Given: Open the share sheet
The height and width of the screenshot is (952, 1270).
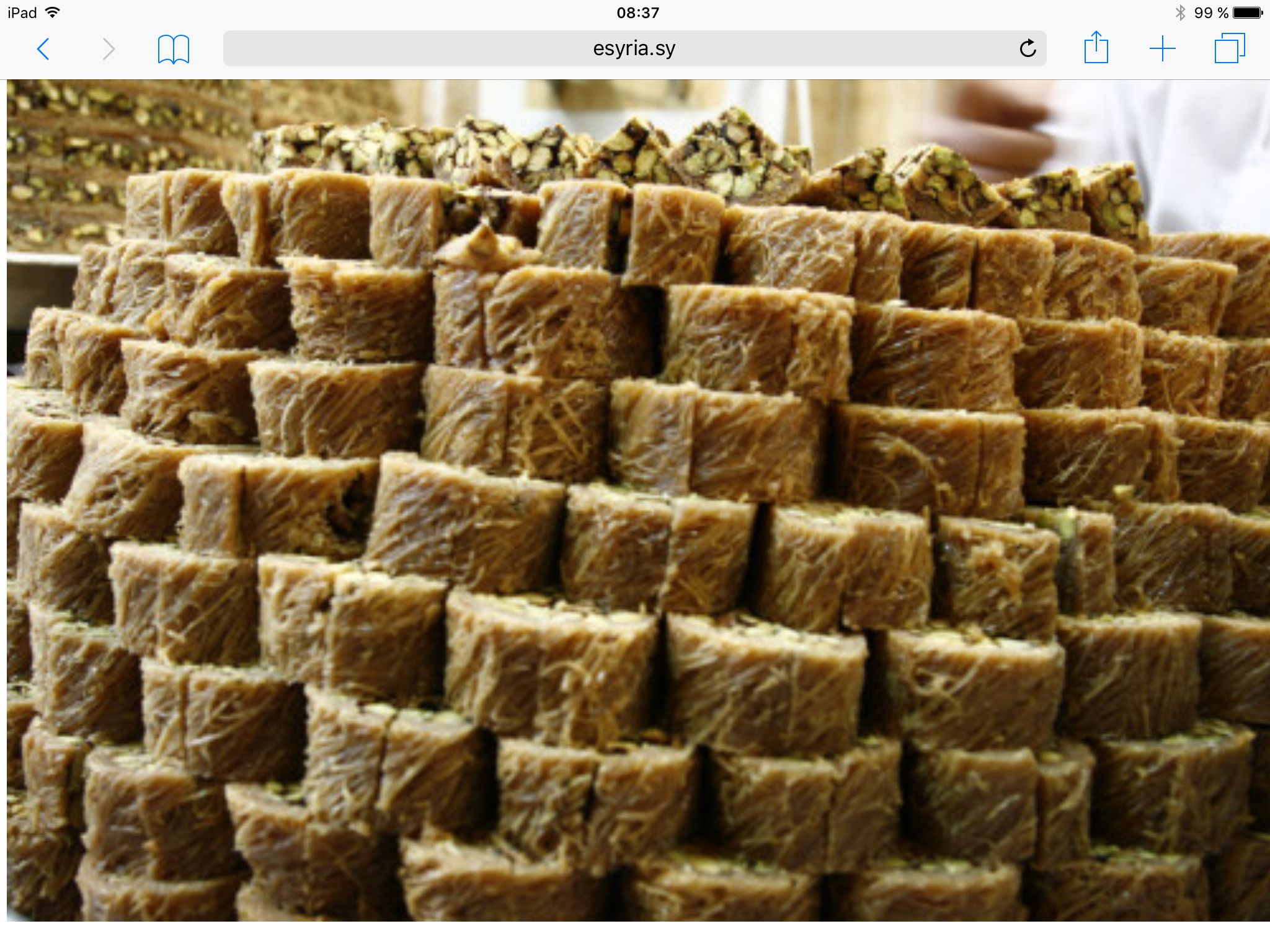Looking at the screenshot, I should 1096,48.
